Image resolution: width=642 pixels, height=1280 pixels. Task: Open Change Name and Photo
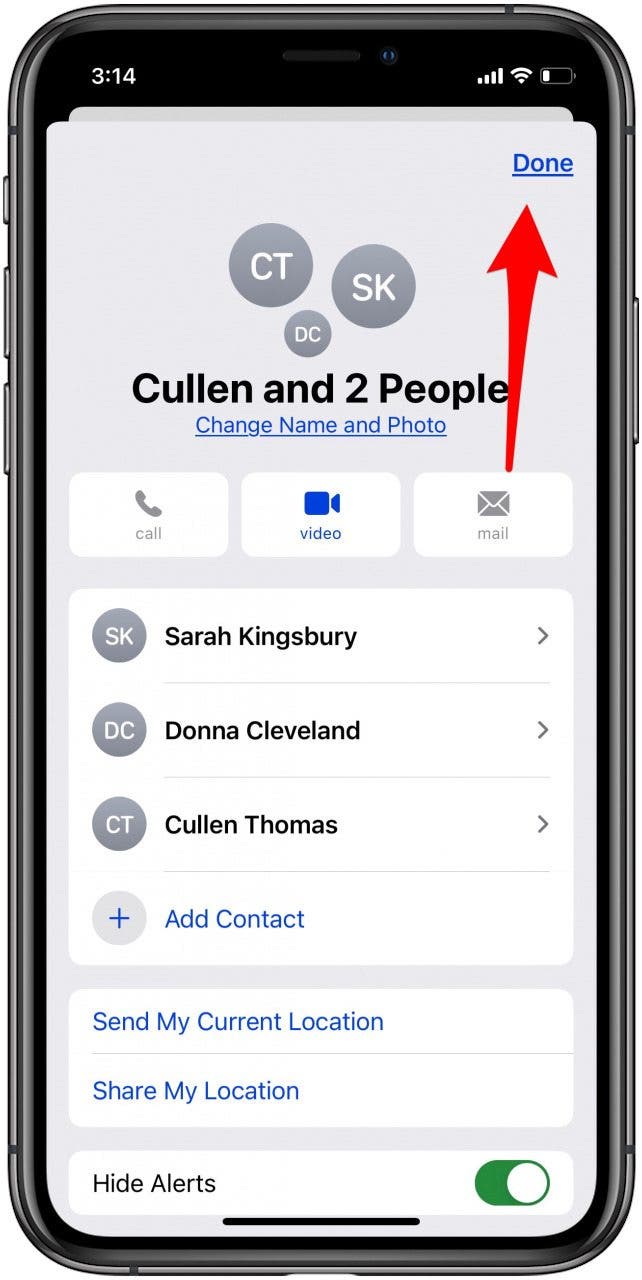click(x=320, y=425)
